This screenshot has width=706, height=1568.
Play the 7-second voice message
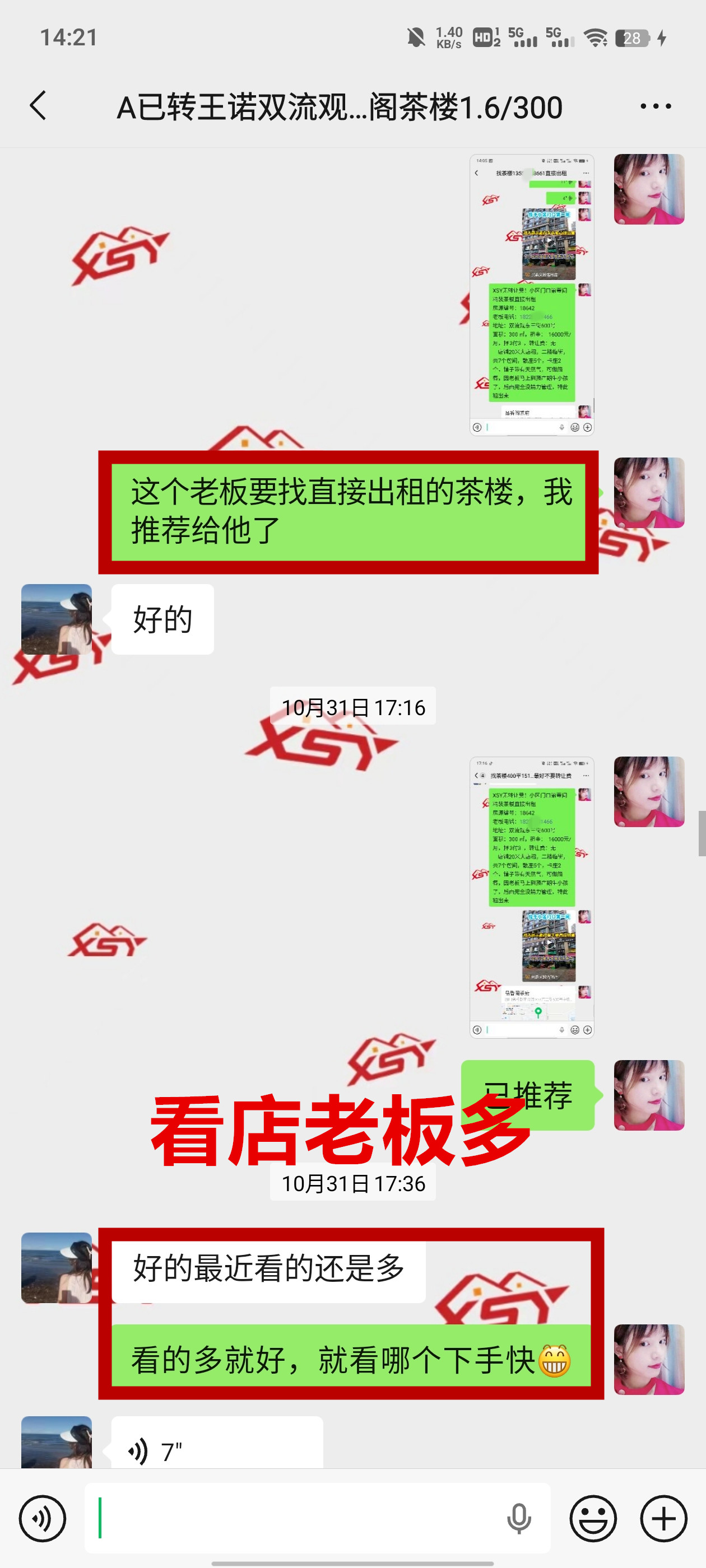(216, 1450)
